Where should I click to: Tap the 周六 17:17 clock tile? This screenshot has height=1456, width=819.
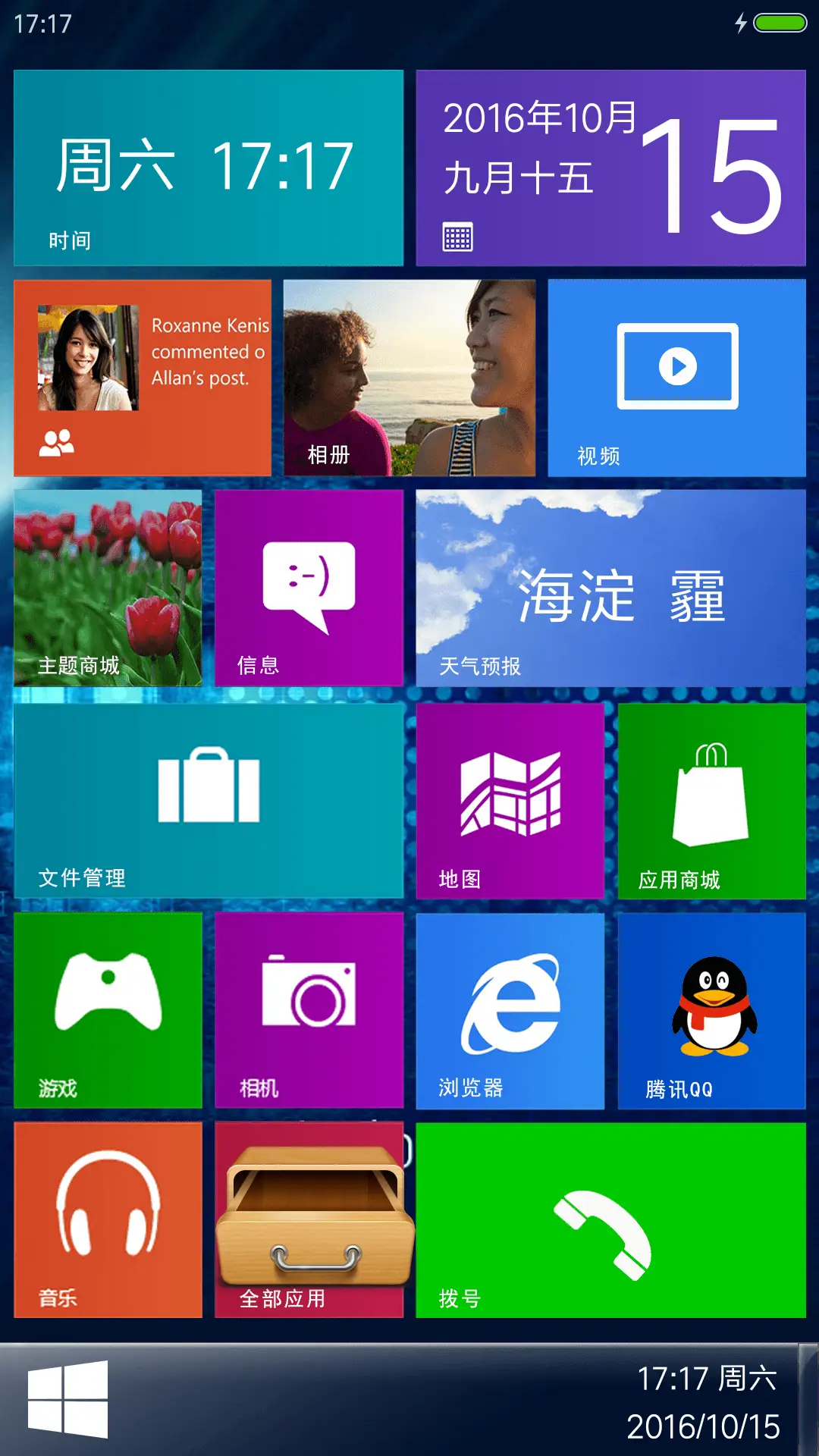[x=209, y=167]
